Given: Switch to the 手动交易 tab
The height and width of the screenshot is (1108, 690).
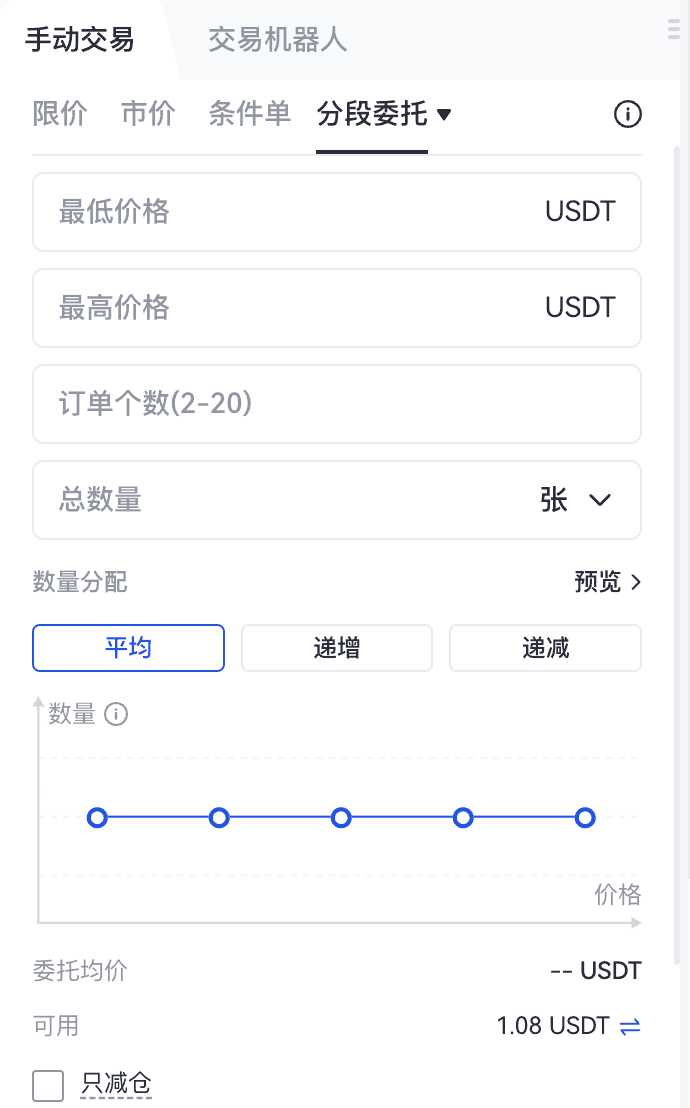Looking at the screenshot, I should click(x=80, y=40).
